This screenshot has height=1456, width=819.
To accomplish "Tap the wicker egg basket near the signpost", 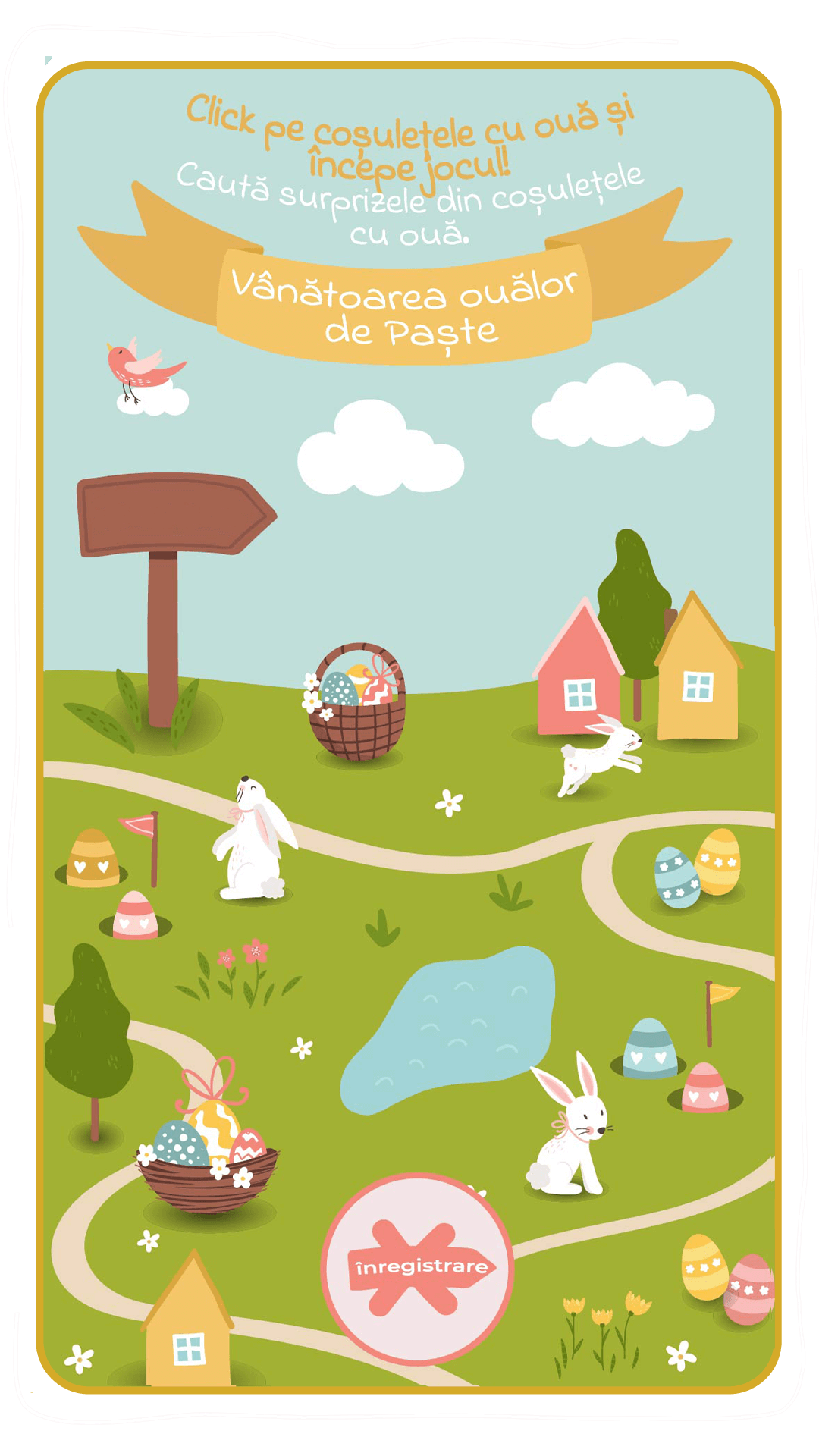I will click(x=356, y=705).
